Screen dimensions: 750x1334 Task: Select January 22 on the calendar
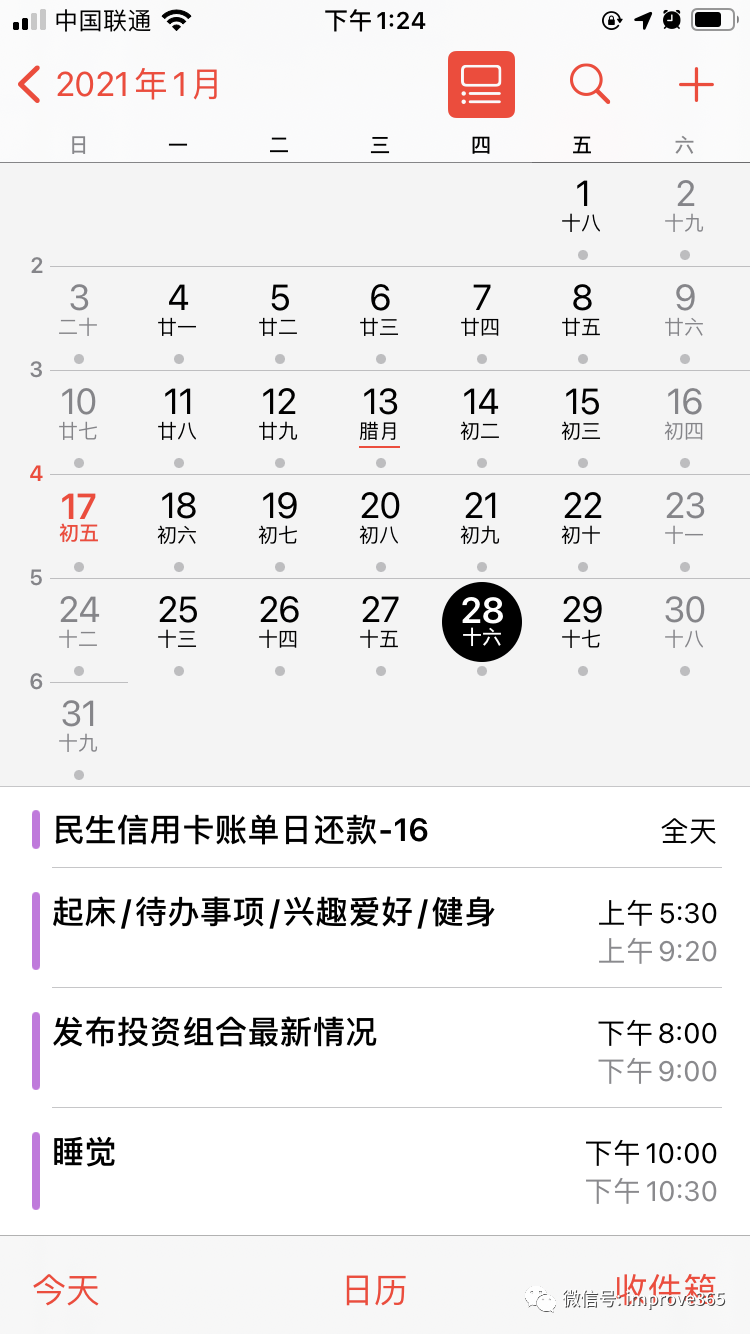click(x=582, y=516)
